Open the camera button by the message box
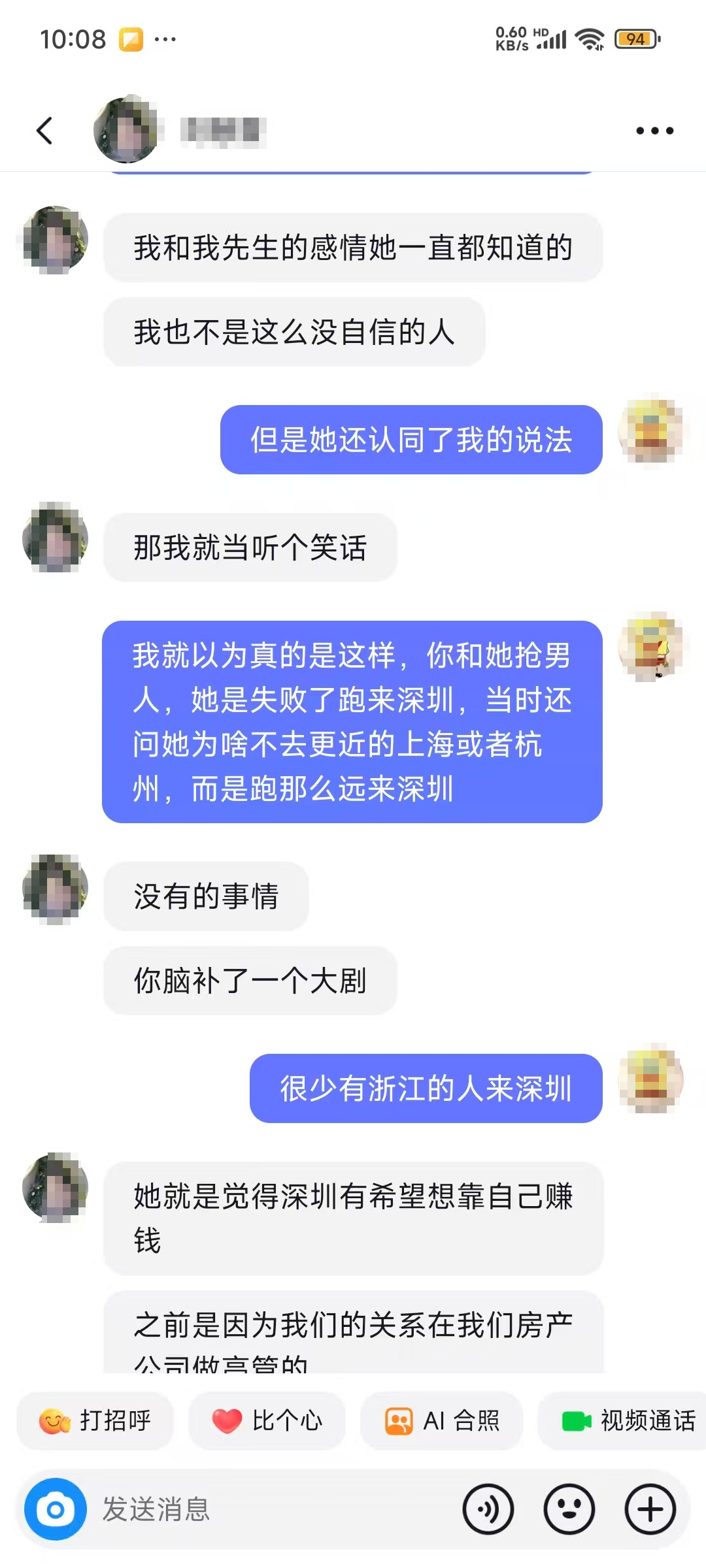Image resolution: width=706 pixels, height=1568 pixels. point(56,1509)
